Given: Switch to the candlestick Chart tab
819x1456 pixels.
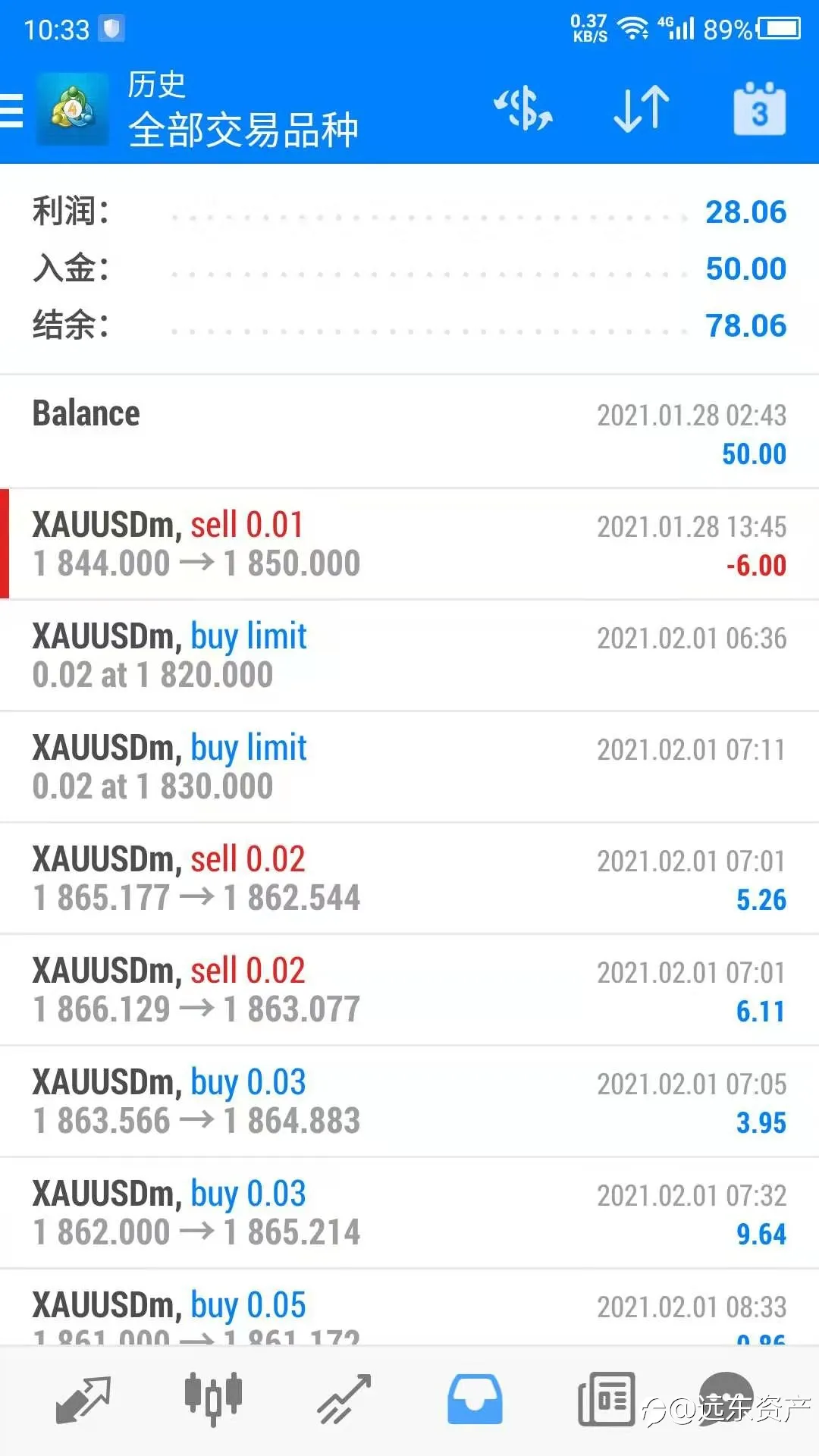Looking at the screenshot, I should (x=213, y=1399).
